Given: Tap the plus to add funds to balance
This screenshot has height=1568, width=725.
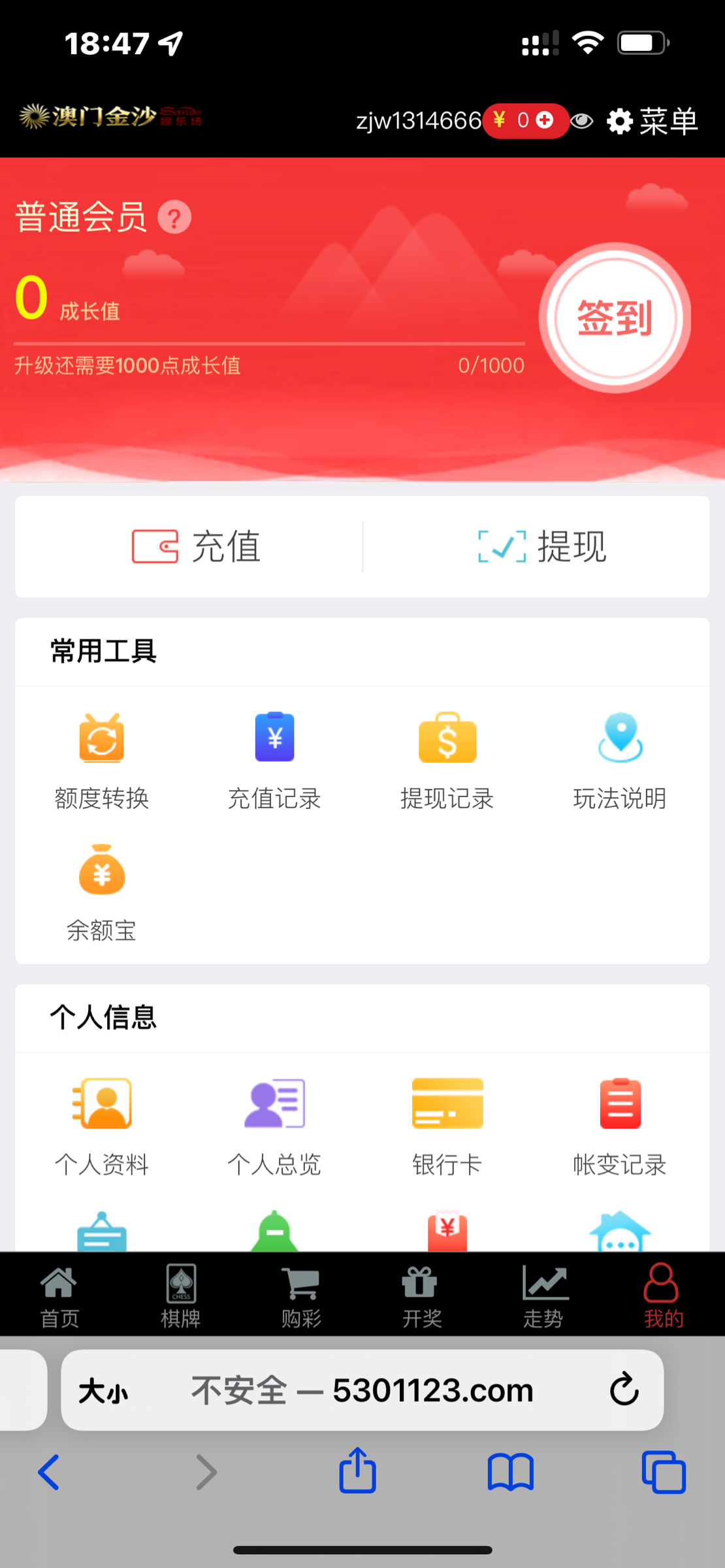Looking at the screenshot, I should click(545, 121).
